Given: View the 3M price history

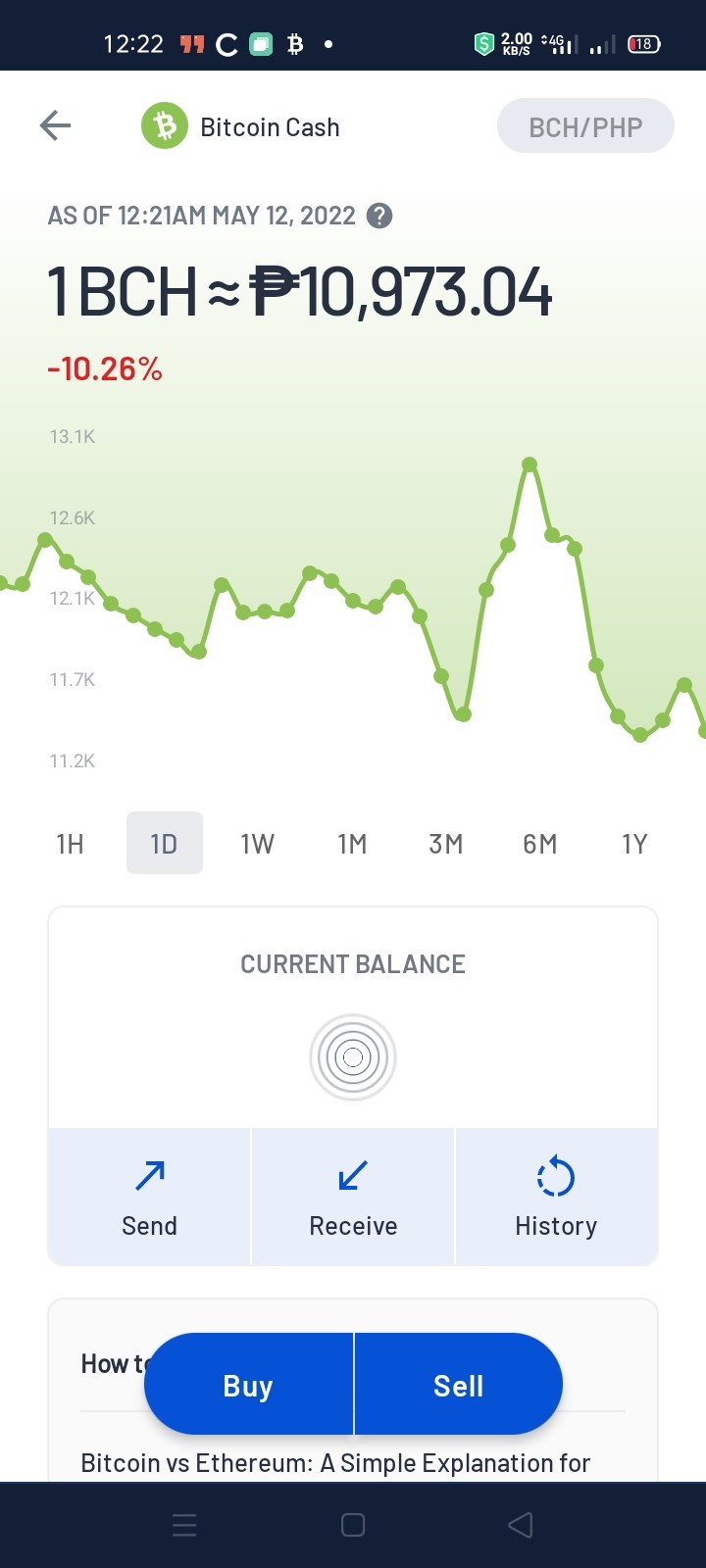Looking at the screenshot, I should [446, 844].
